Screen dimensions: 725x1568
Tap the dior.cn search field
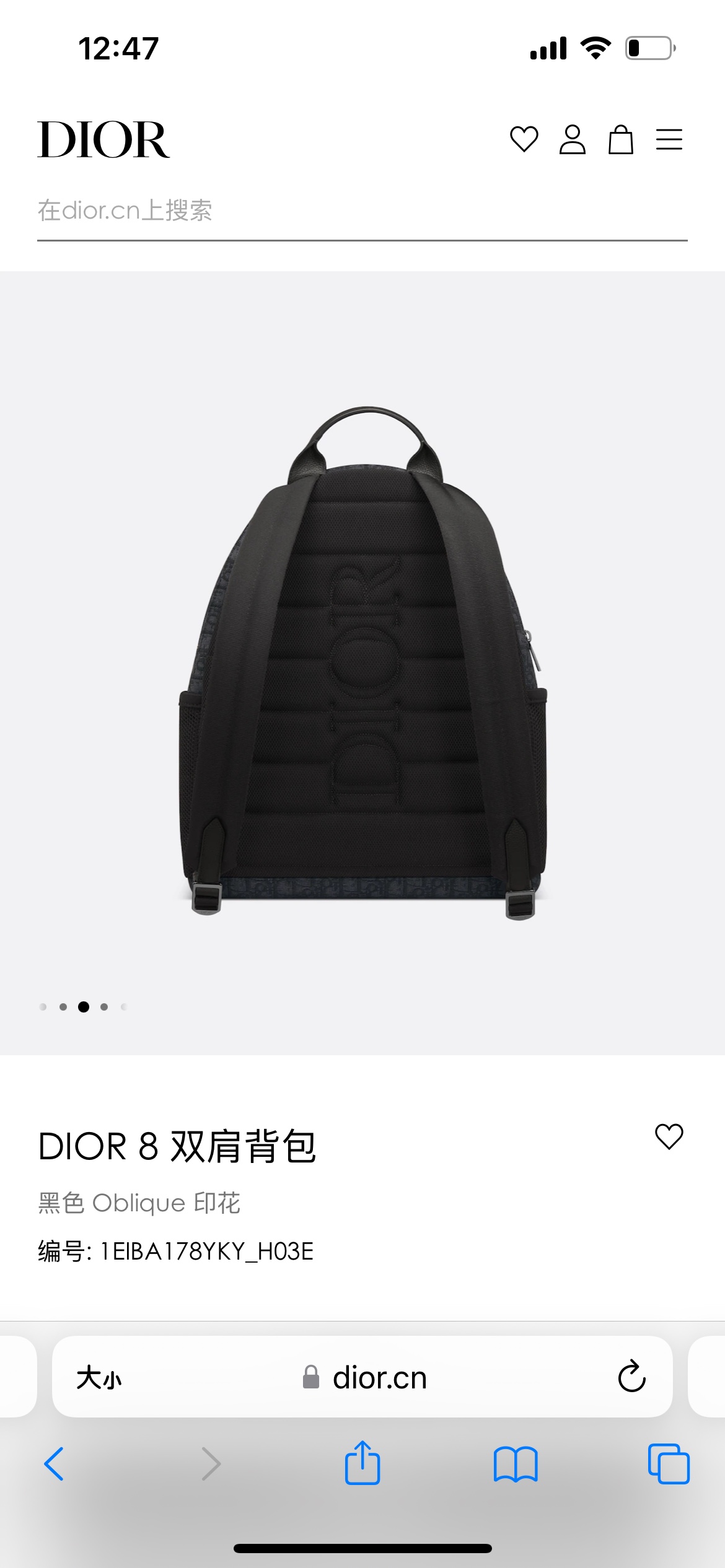362,211
